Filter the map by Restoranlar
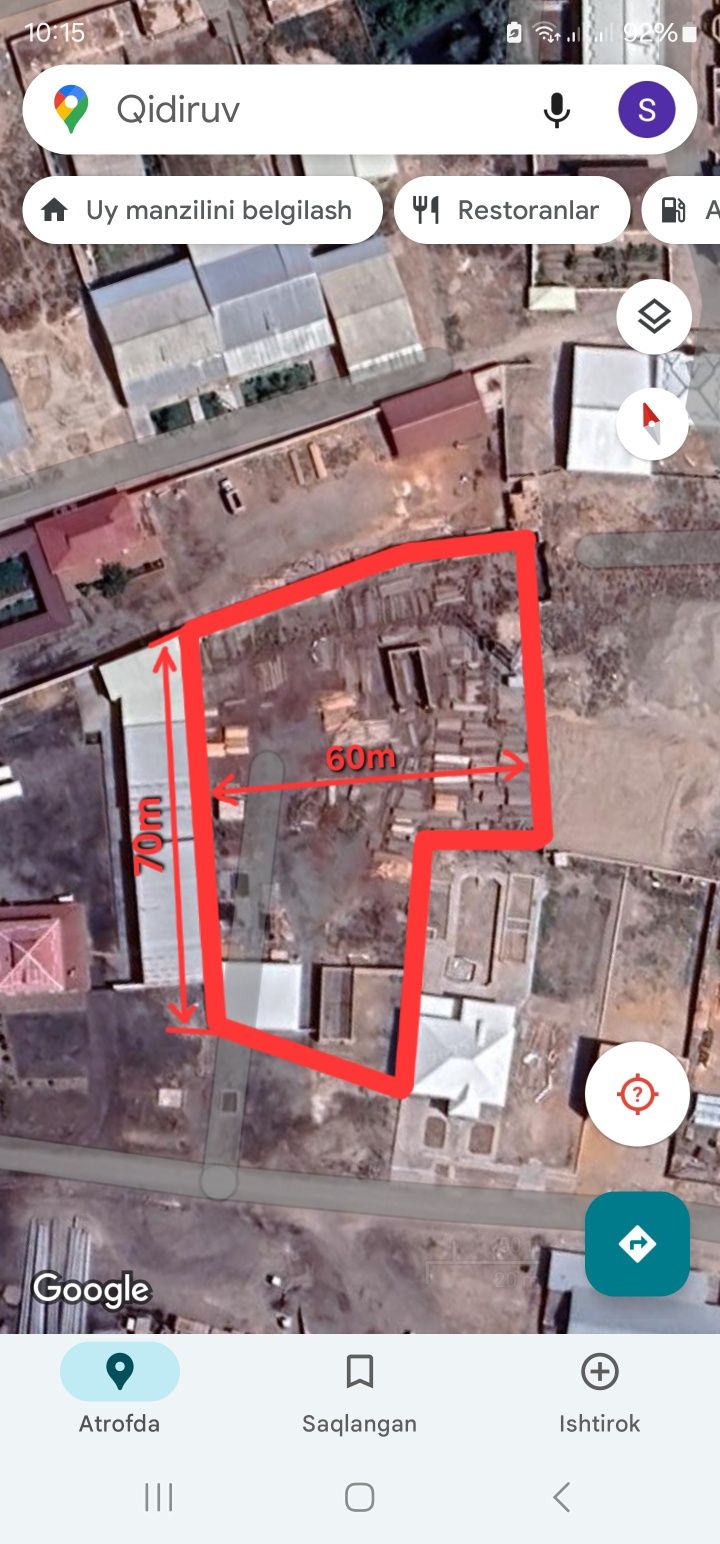Image resolution: width=720 pixels, height=1544 pixels. (512, 210)
